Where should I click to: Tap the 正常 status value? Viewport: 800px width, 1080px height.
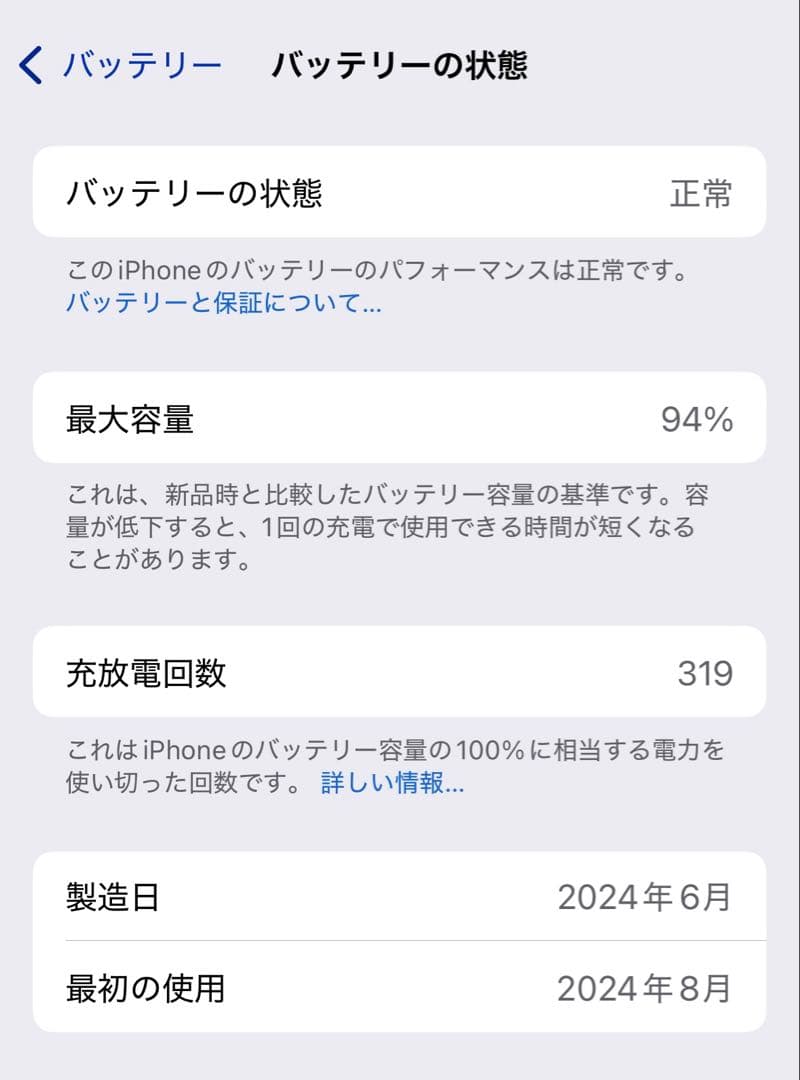pos(702,193)
